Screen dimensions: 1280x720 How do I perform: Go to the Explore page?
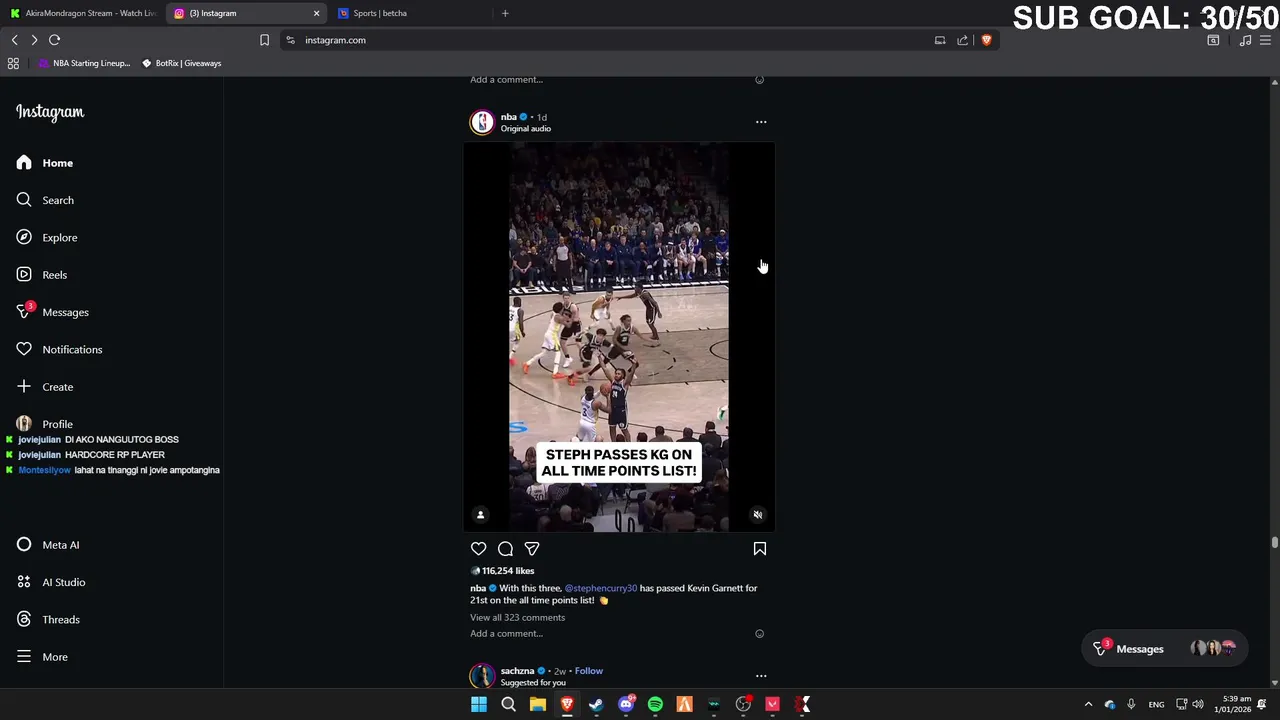(x=59, y=237)
